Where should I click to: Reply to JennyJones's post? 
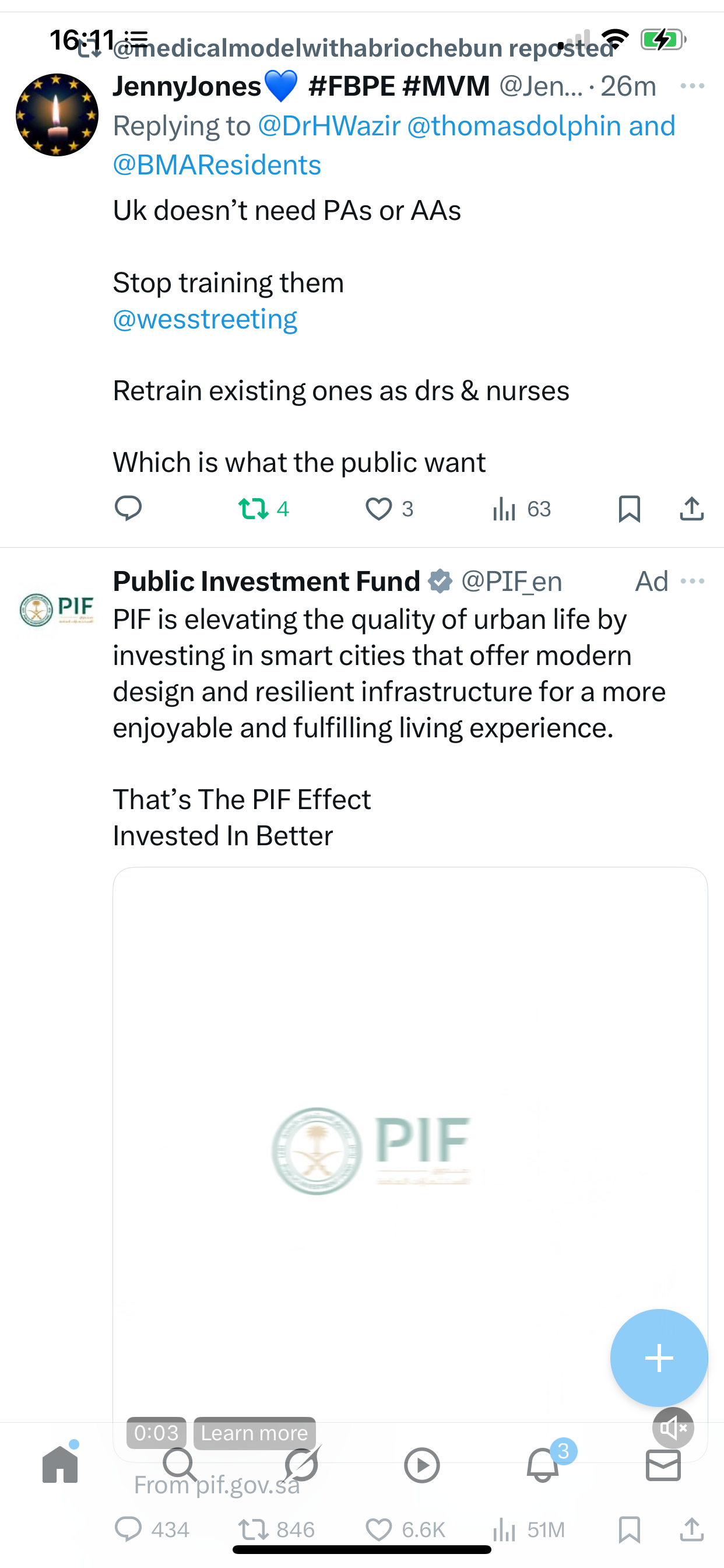pos(128,508)
